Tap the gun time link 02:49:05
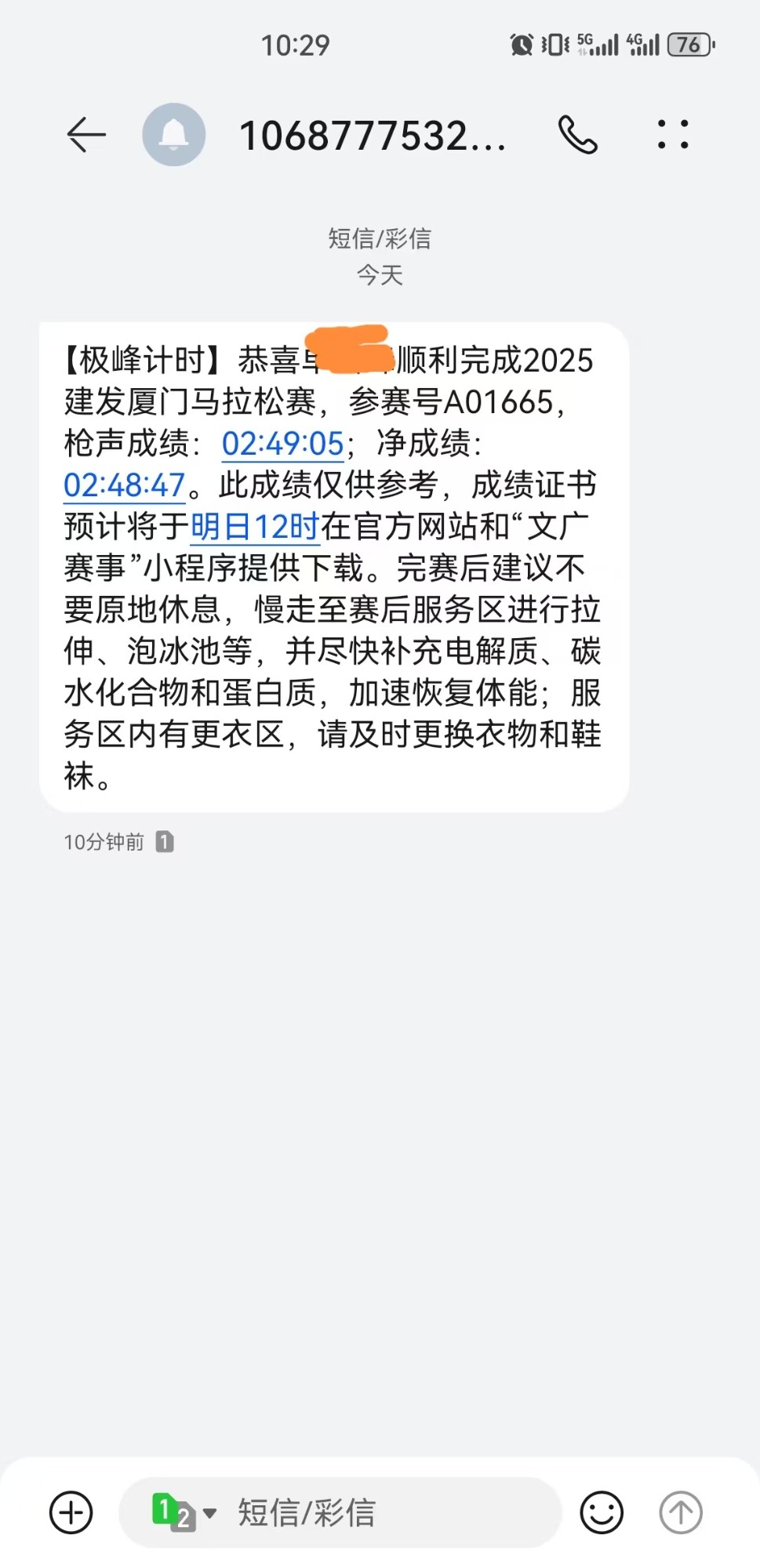The height and width of the screenshot is (1568, 760). (x=282, y=444)
